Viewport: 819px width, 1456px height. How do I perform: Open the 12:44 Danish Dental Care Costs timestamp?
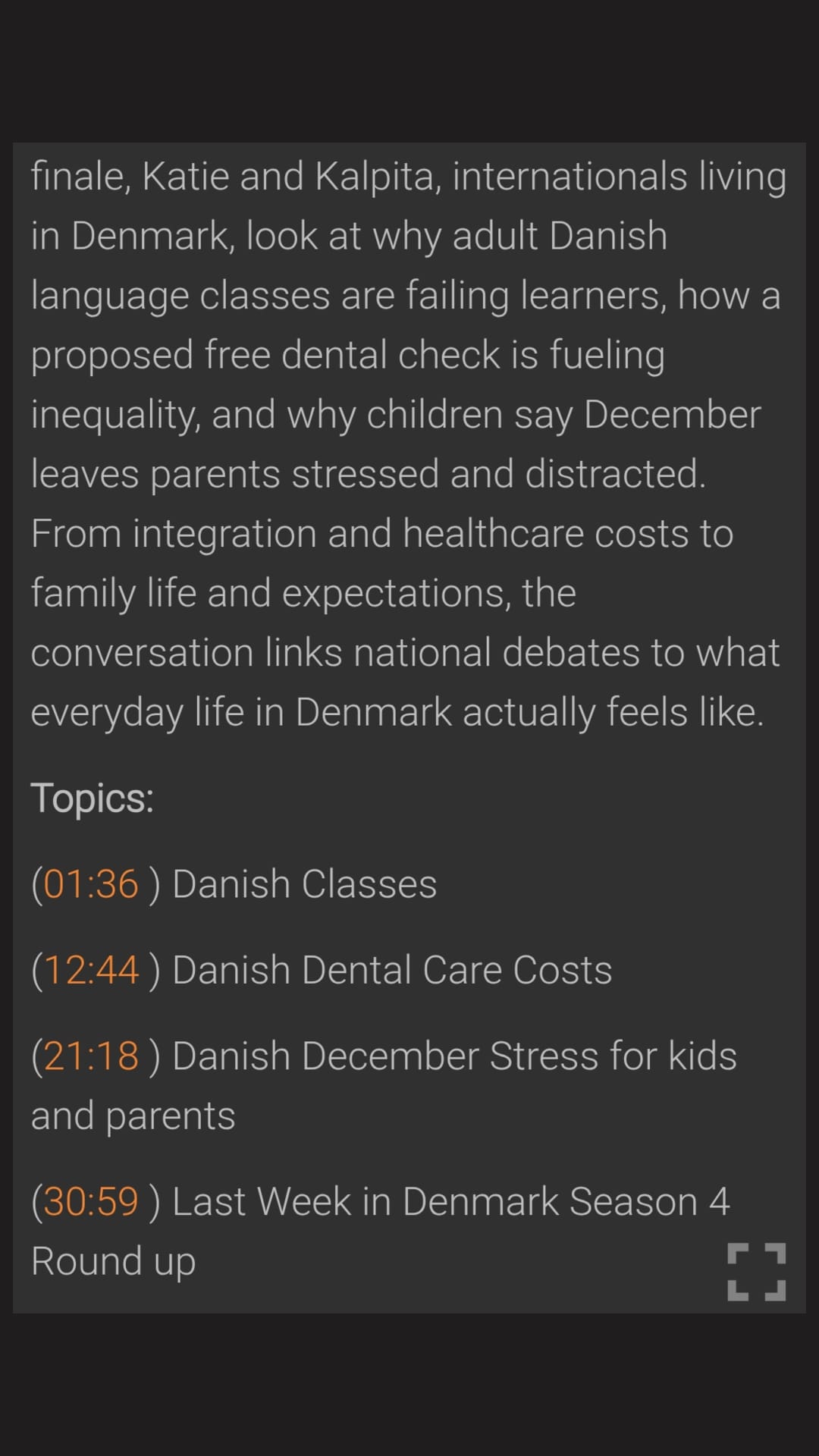tap(93, 968)
